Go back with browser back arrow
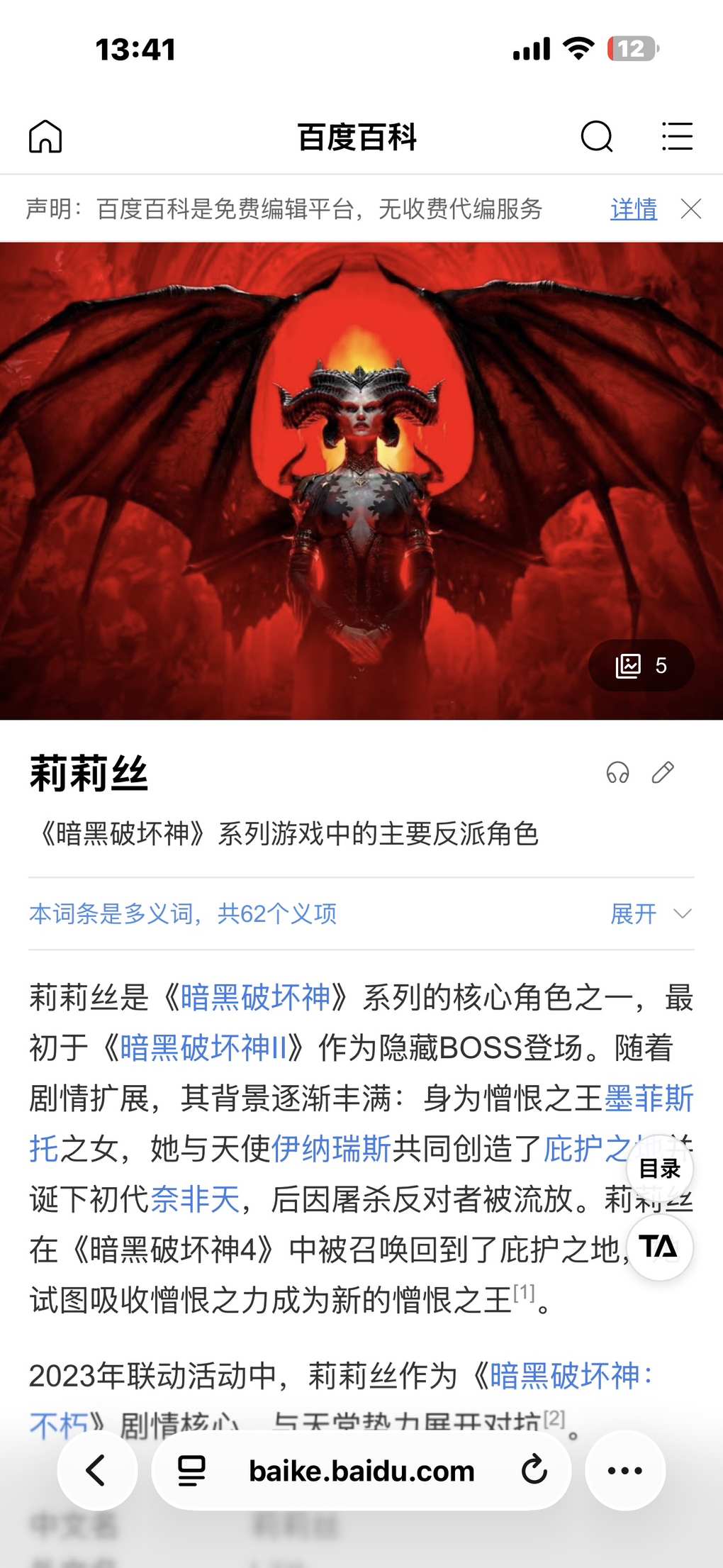The image size is (723, 1568). click(97, 1470)
